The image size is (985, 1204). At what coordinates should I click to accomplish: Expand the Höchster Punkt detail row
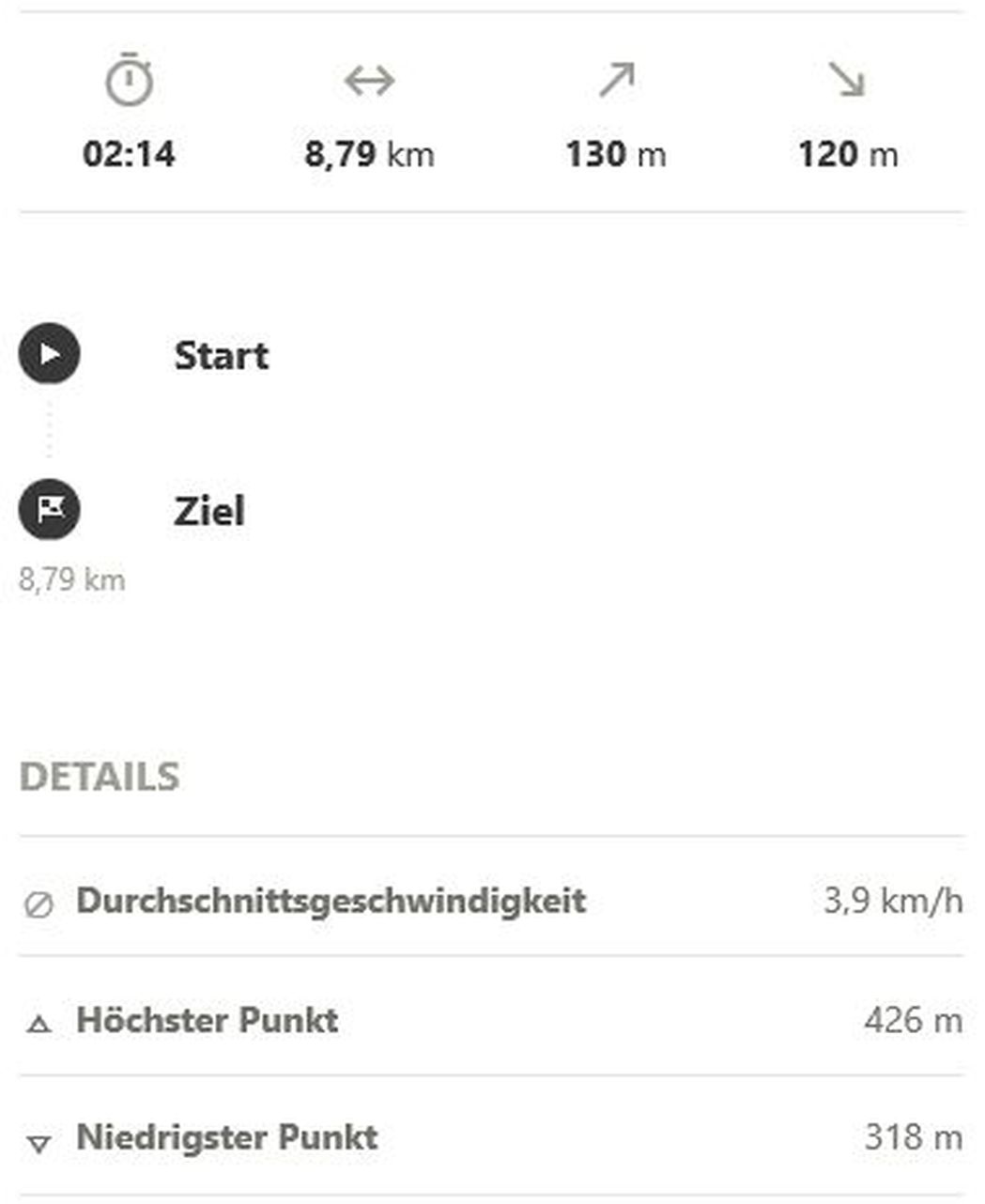(208, 1021)
